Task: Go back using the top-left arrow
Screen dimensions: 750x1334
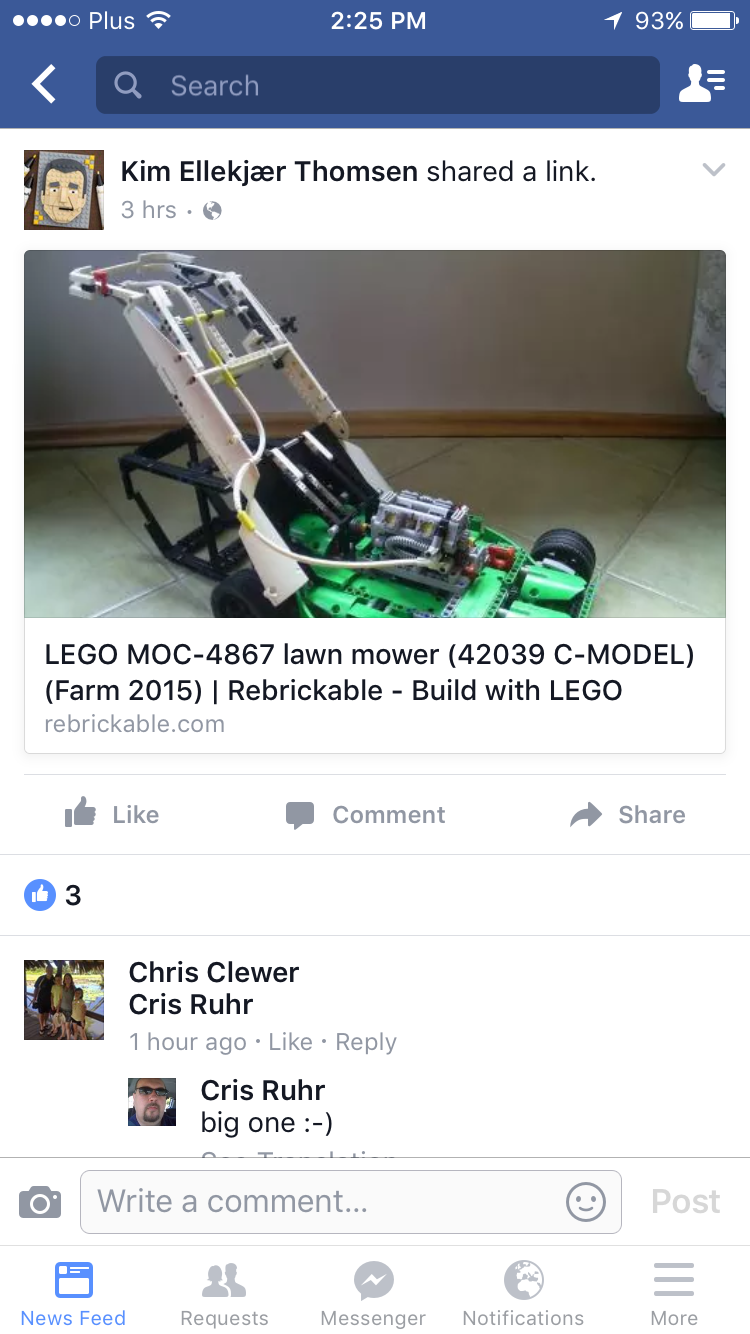Action: tap(44, 85)
